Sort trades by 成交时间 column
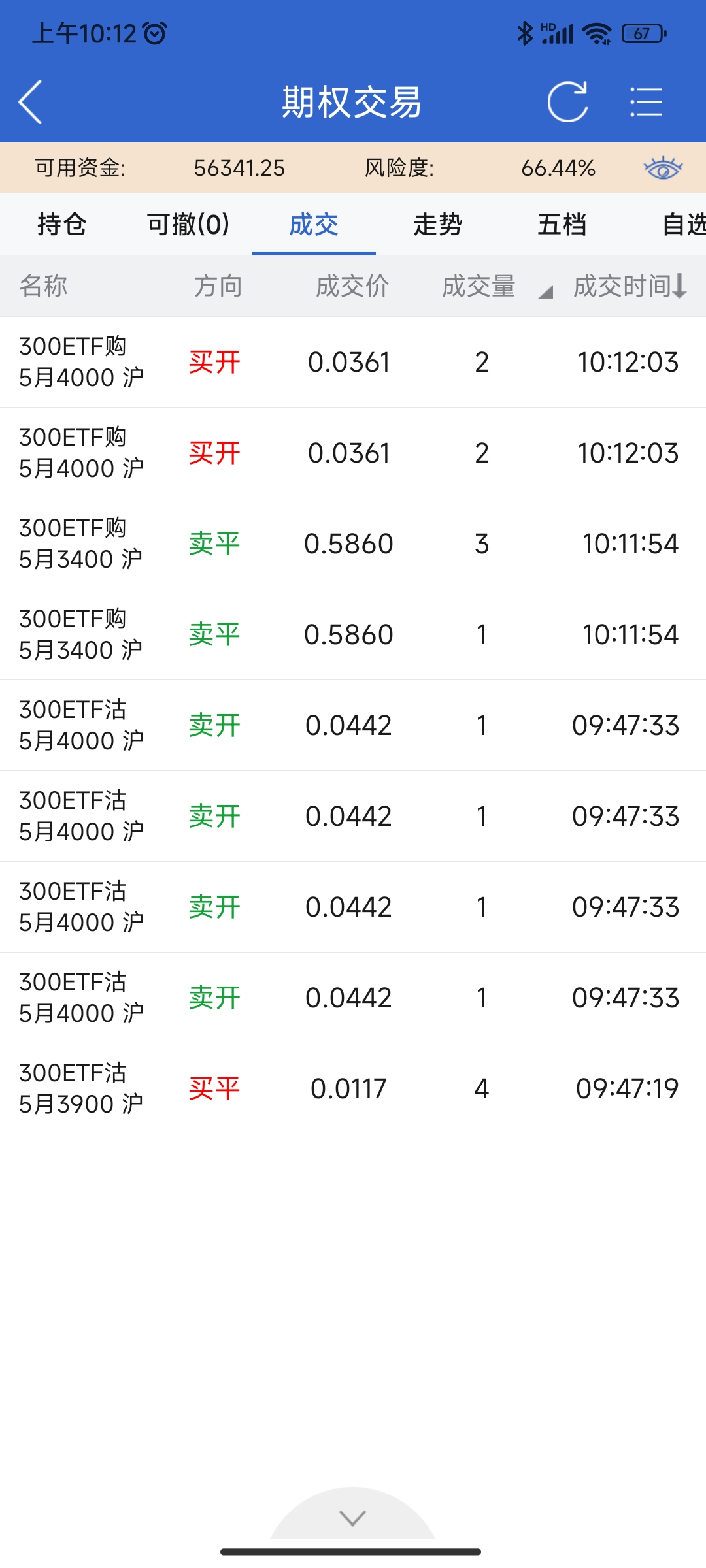Viewport: 706px width, 1568px height. click(x=629, y=286)
